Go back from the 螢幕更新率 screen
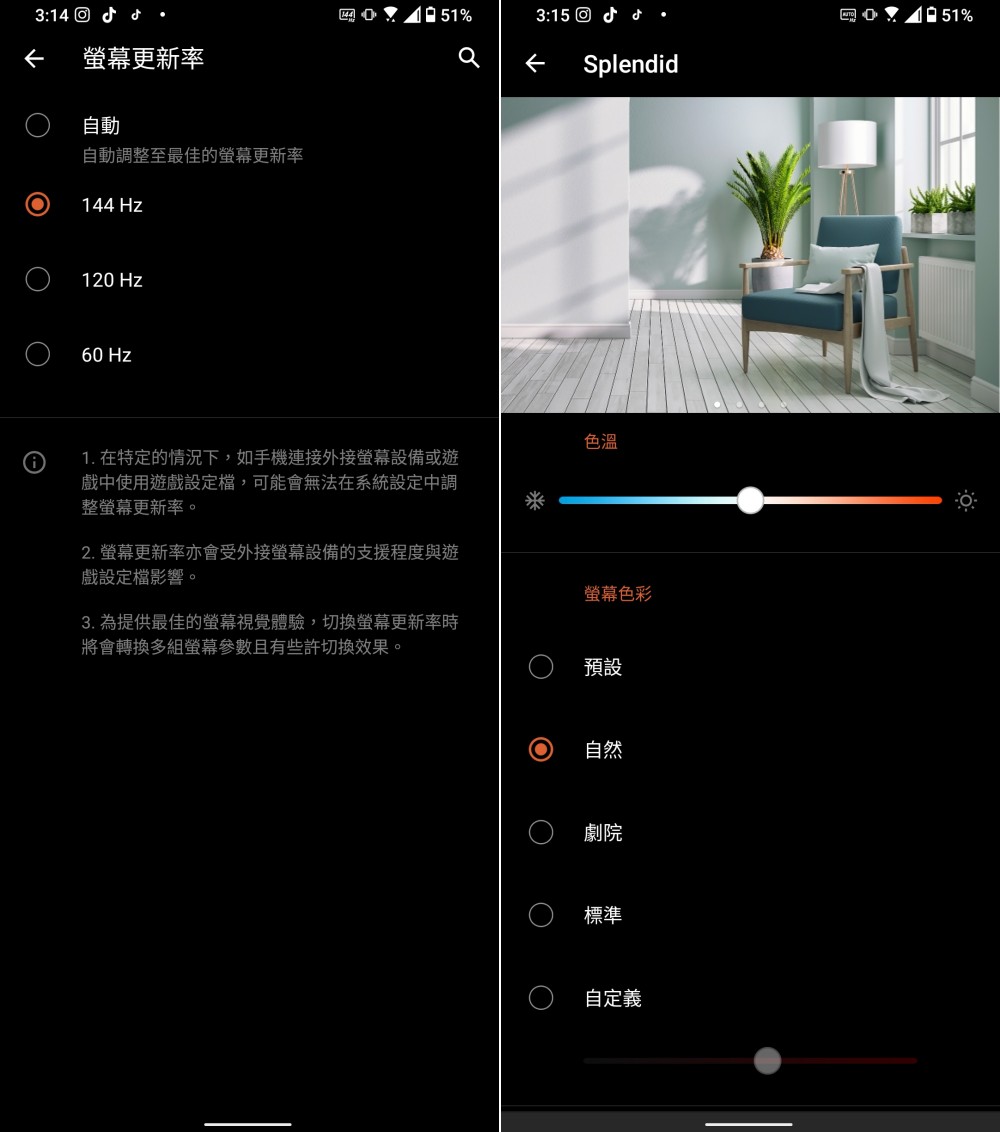The image size is (1000, 1132). point(34,59)
